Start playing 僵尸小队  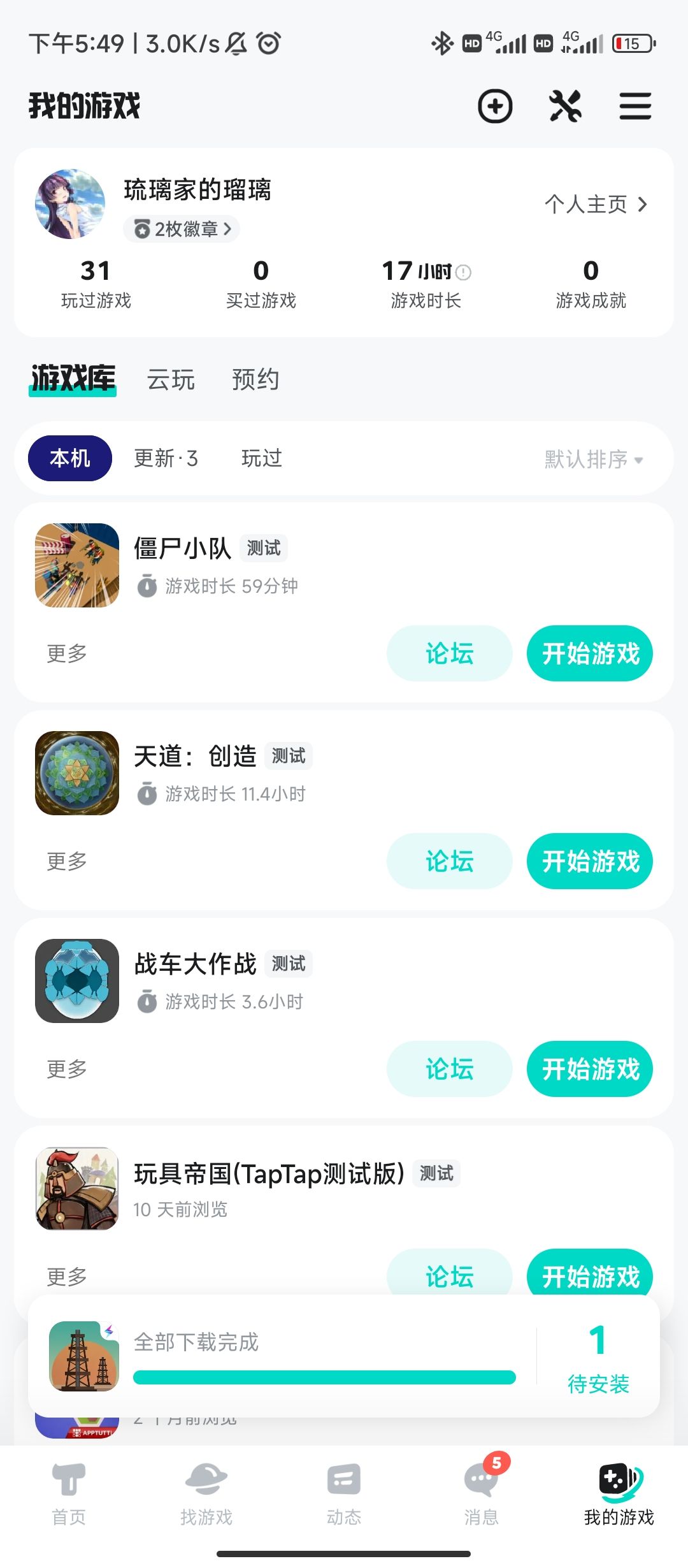click(589, 653)
